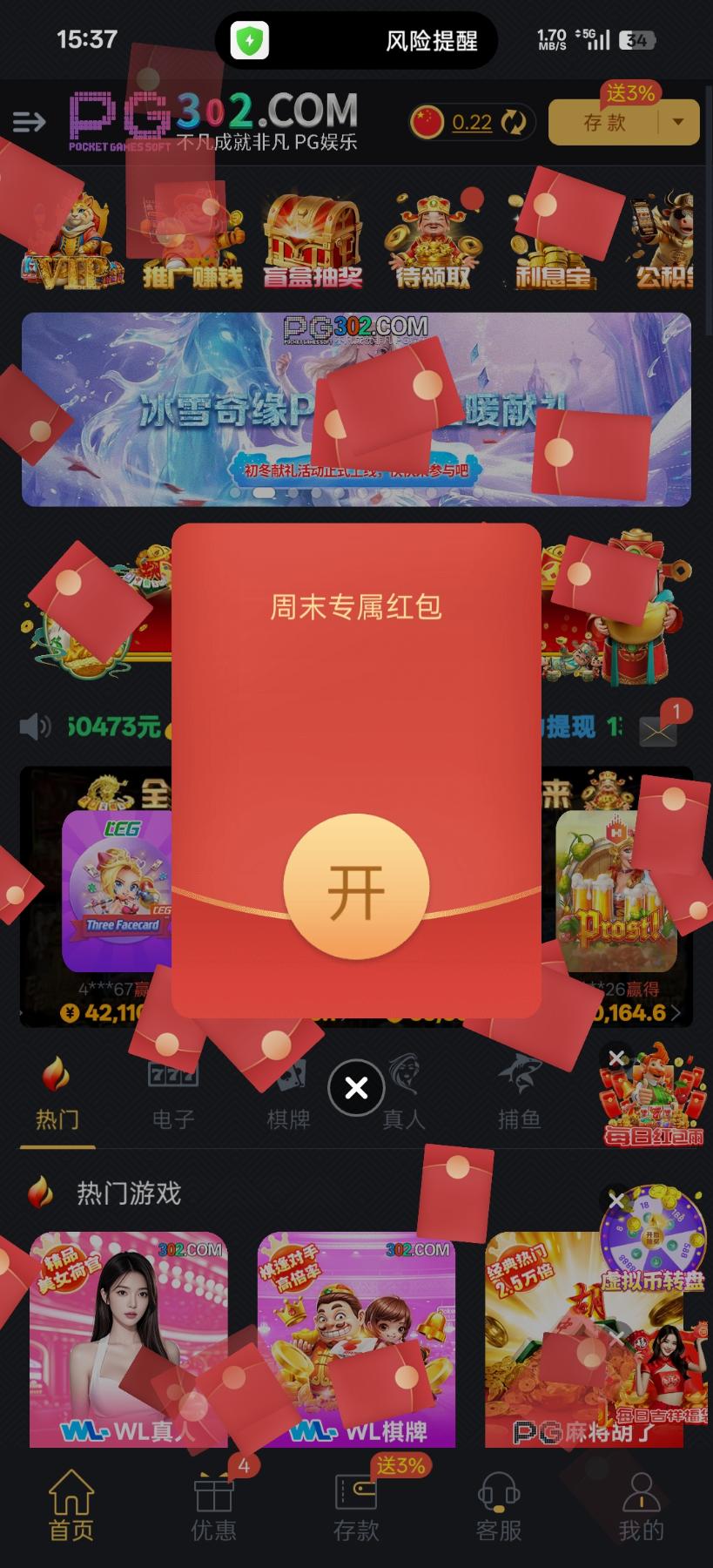This screenshot has width=713, height=1568.
Task: Close the weekend red packet popup
Action: 356,1087
